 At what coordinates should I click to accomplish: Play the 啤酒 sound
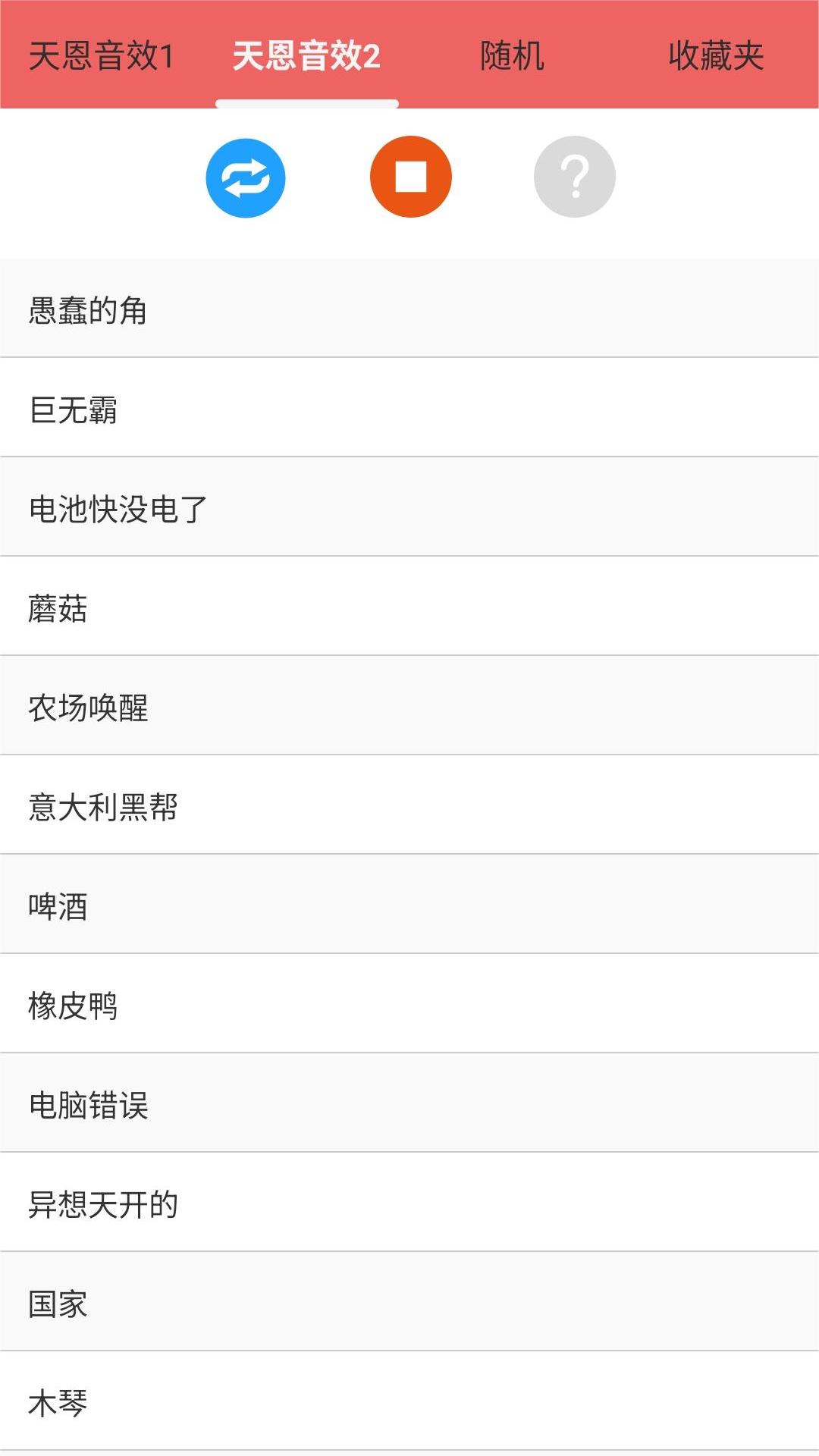pyautogui.click(x=409, y=905)
